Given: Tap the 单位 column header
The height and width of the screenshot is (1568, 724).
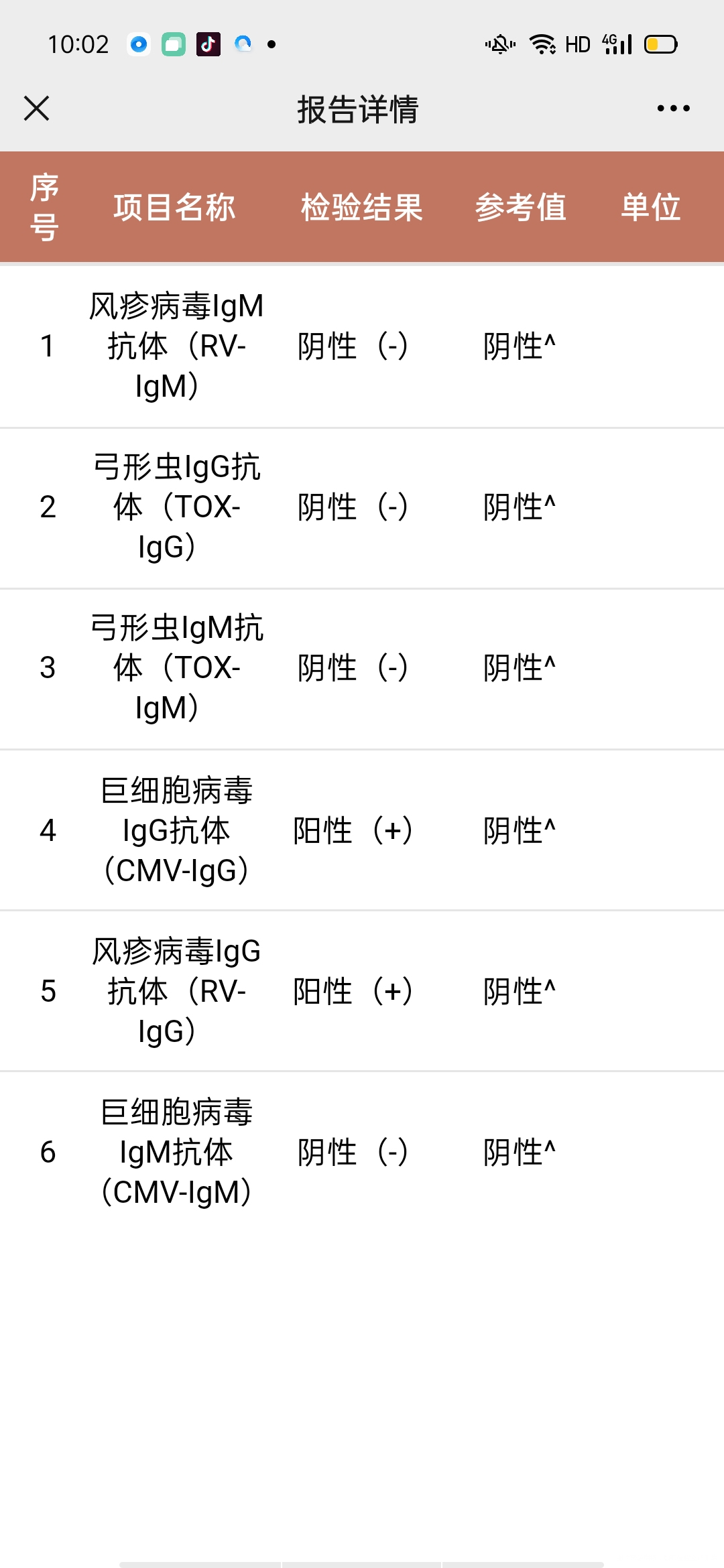Looking at the screenshot, I should pos(651,208).
